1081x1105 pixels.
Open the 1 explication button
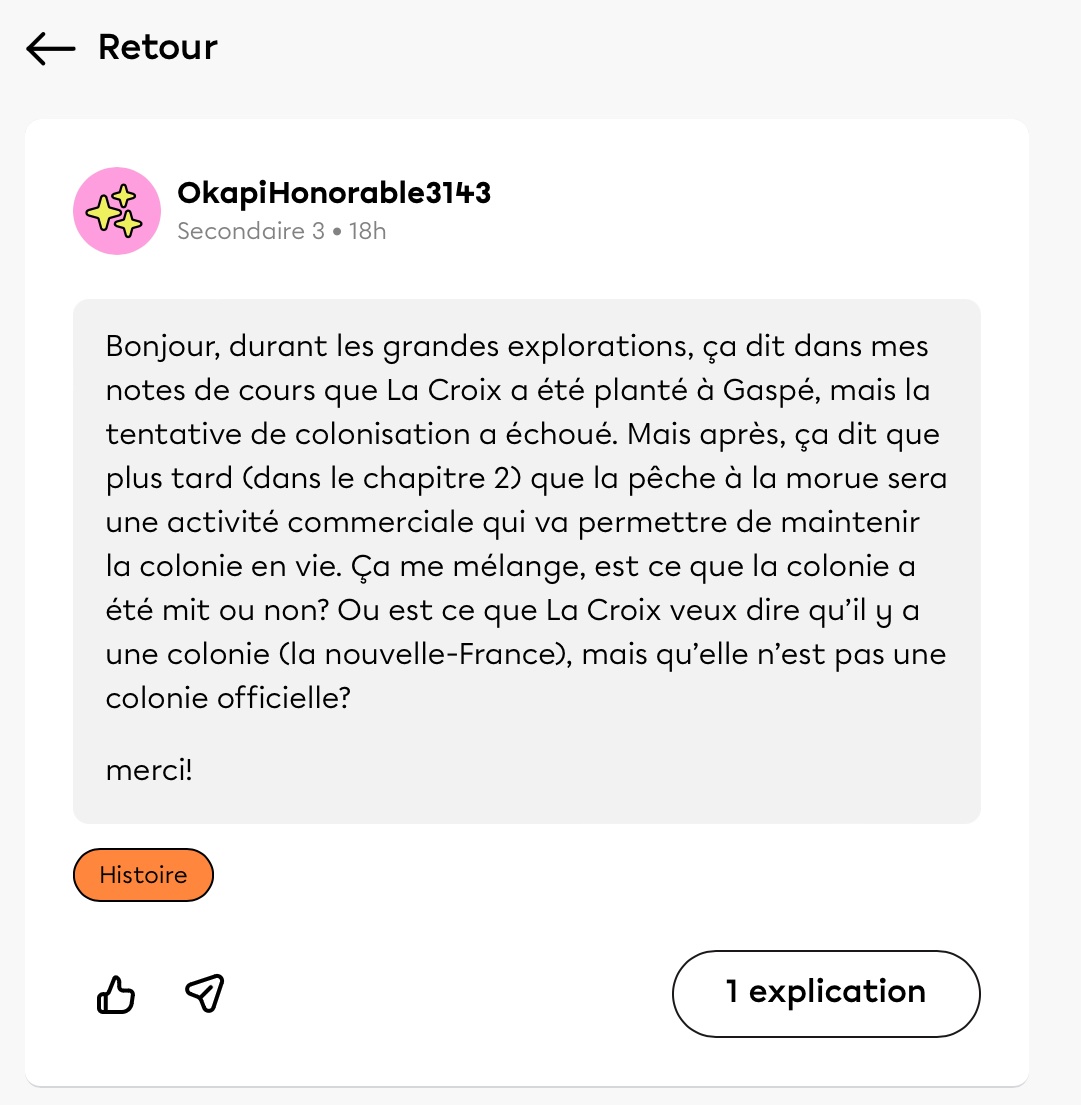(825, 993)
